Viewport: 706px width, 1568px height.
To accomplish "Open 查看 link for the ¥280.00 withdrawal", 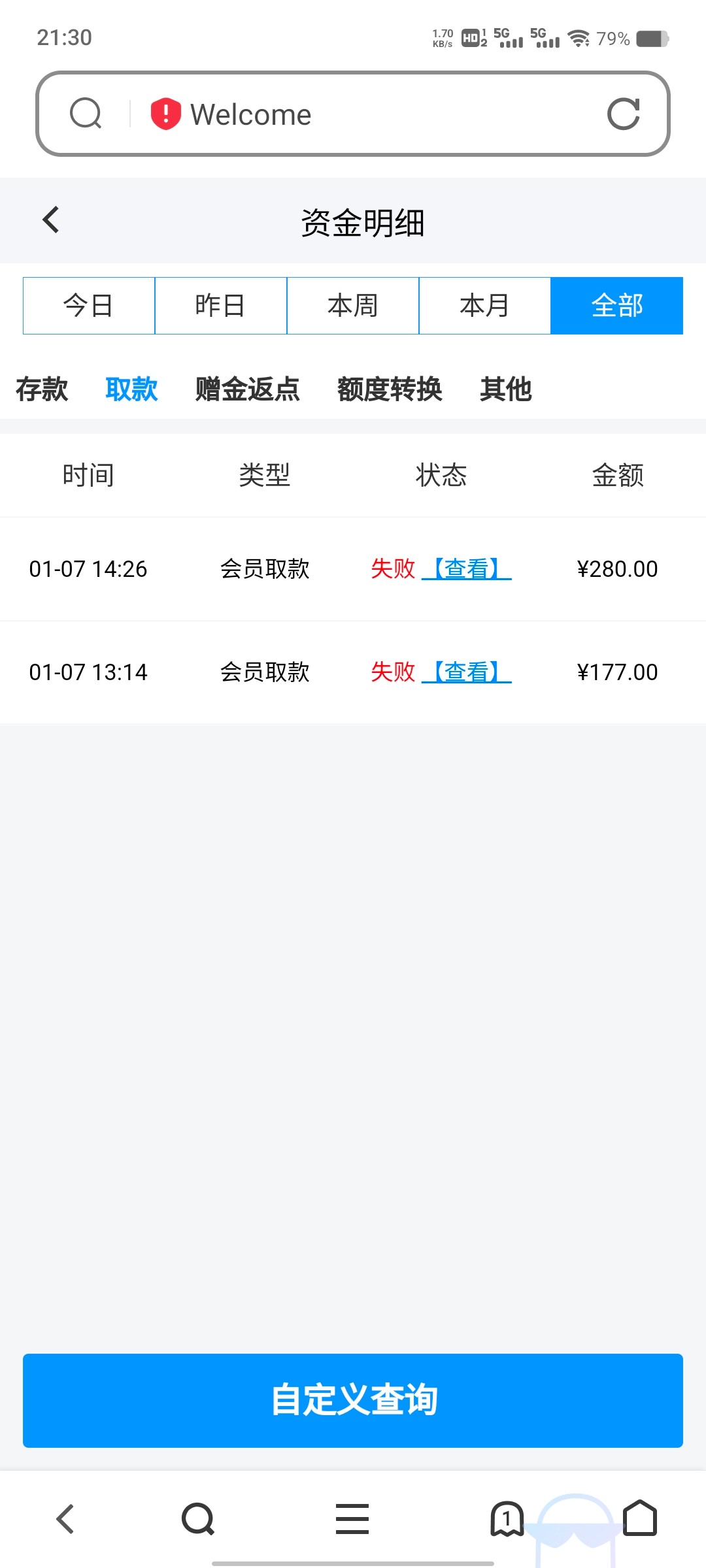I will point(467,569).
